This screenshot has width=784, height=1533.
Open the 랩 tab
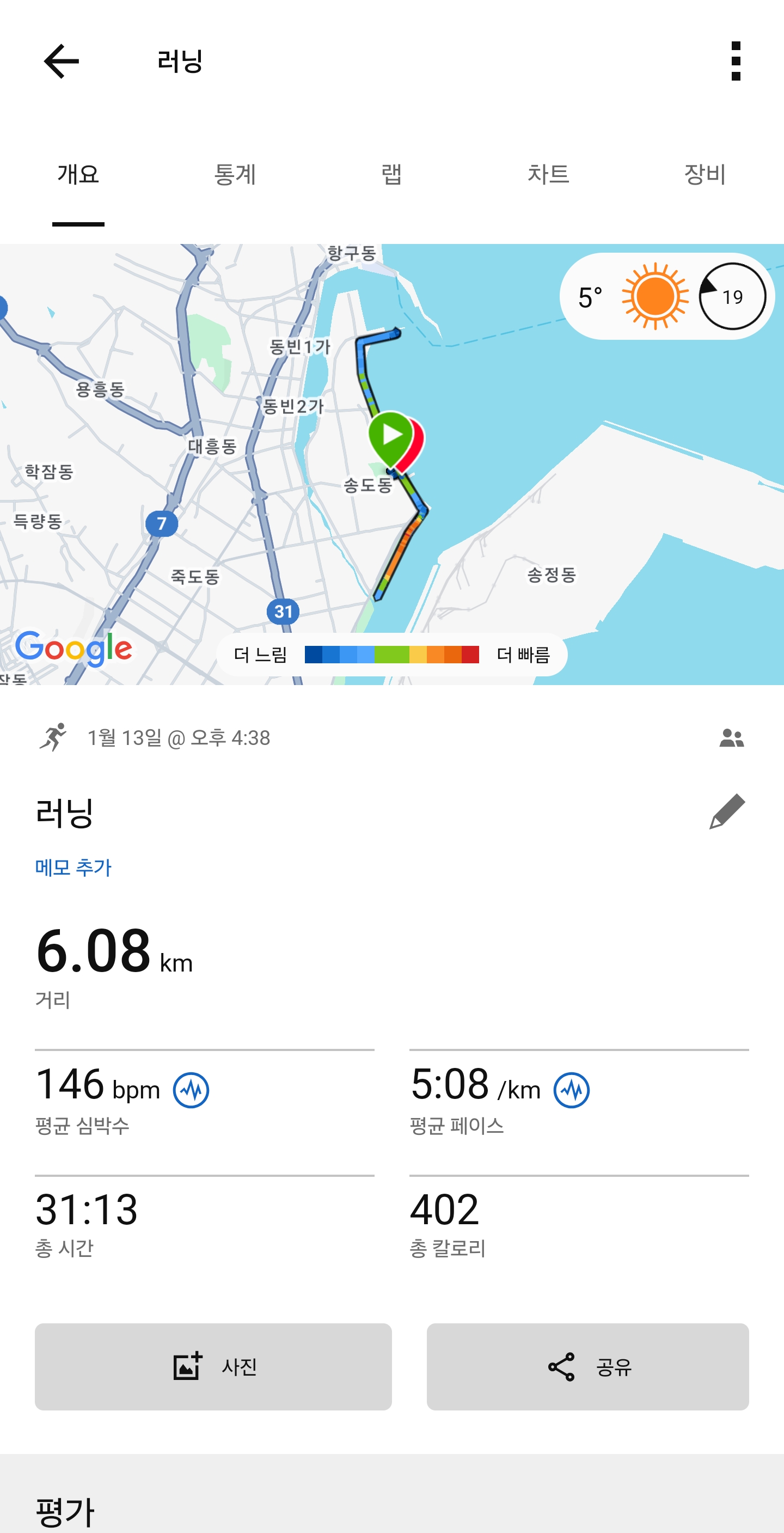(x=392, y=174)
